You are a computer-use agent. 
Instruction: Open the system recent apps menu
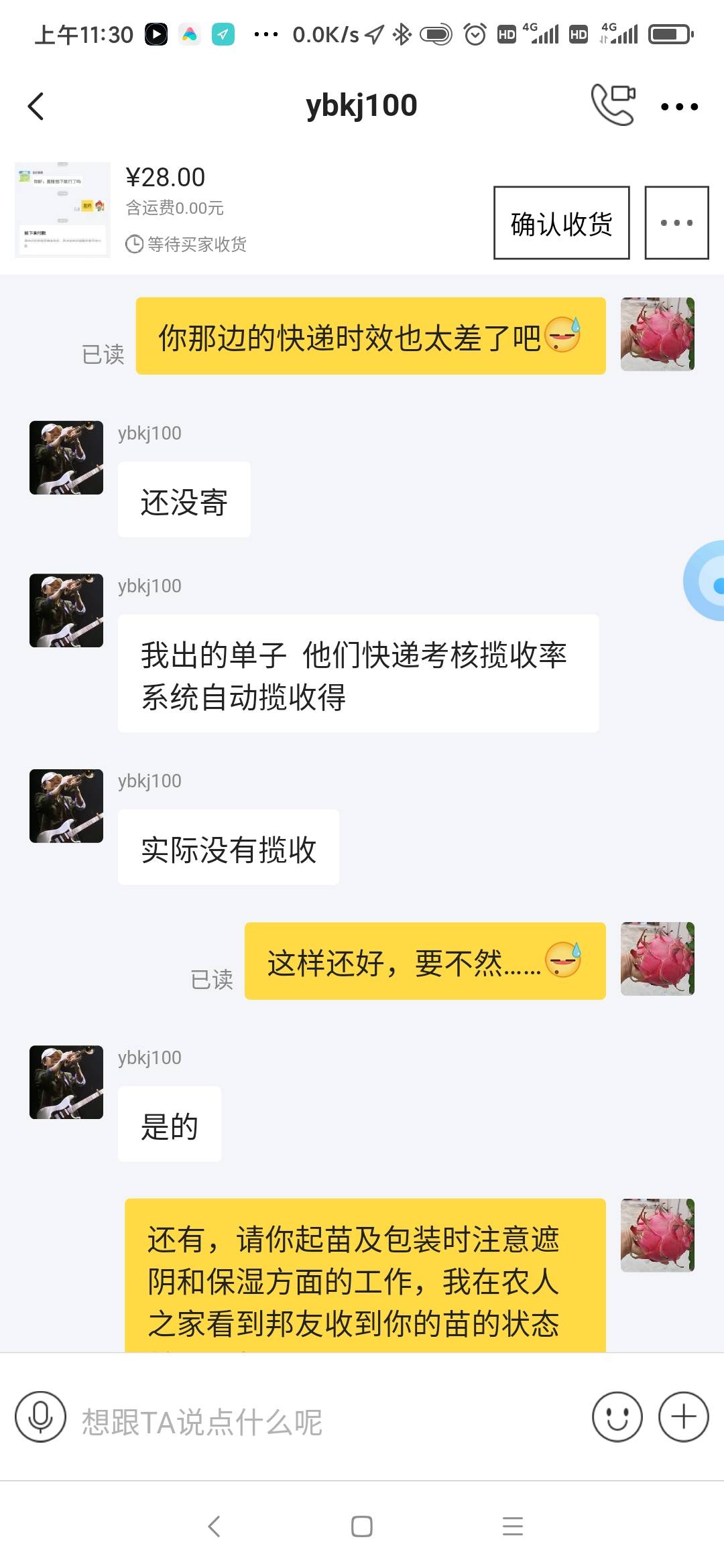click(513, 1526)
